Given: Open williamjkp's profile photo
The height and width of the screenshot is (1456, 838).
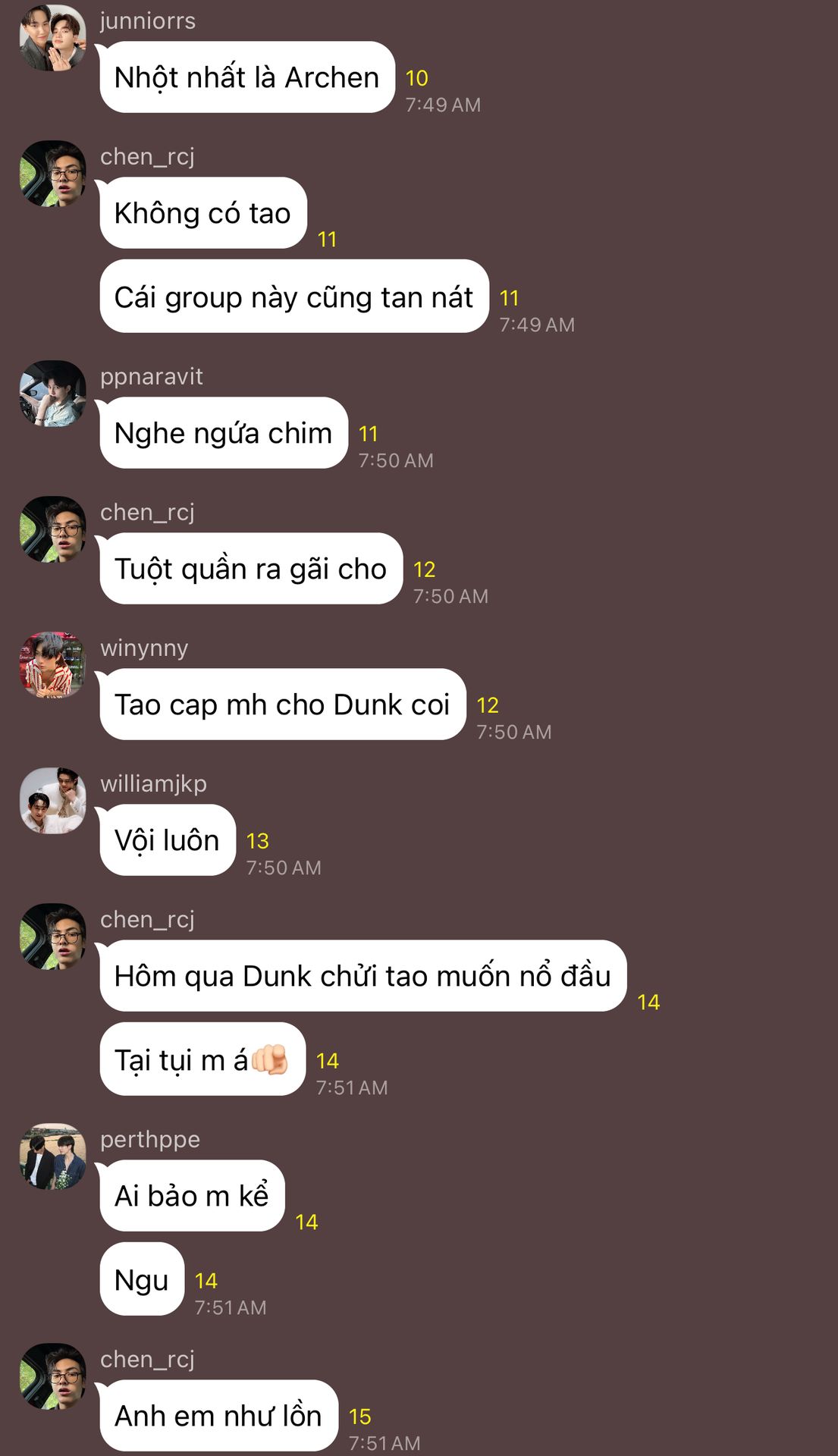Looking at the screenshot, I should (52, 801).
